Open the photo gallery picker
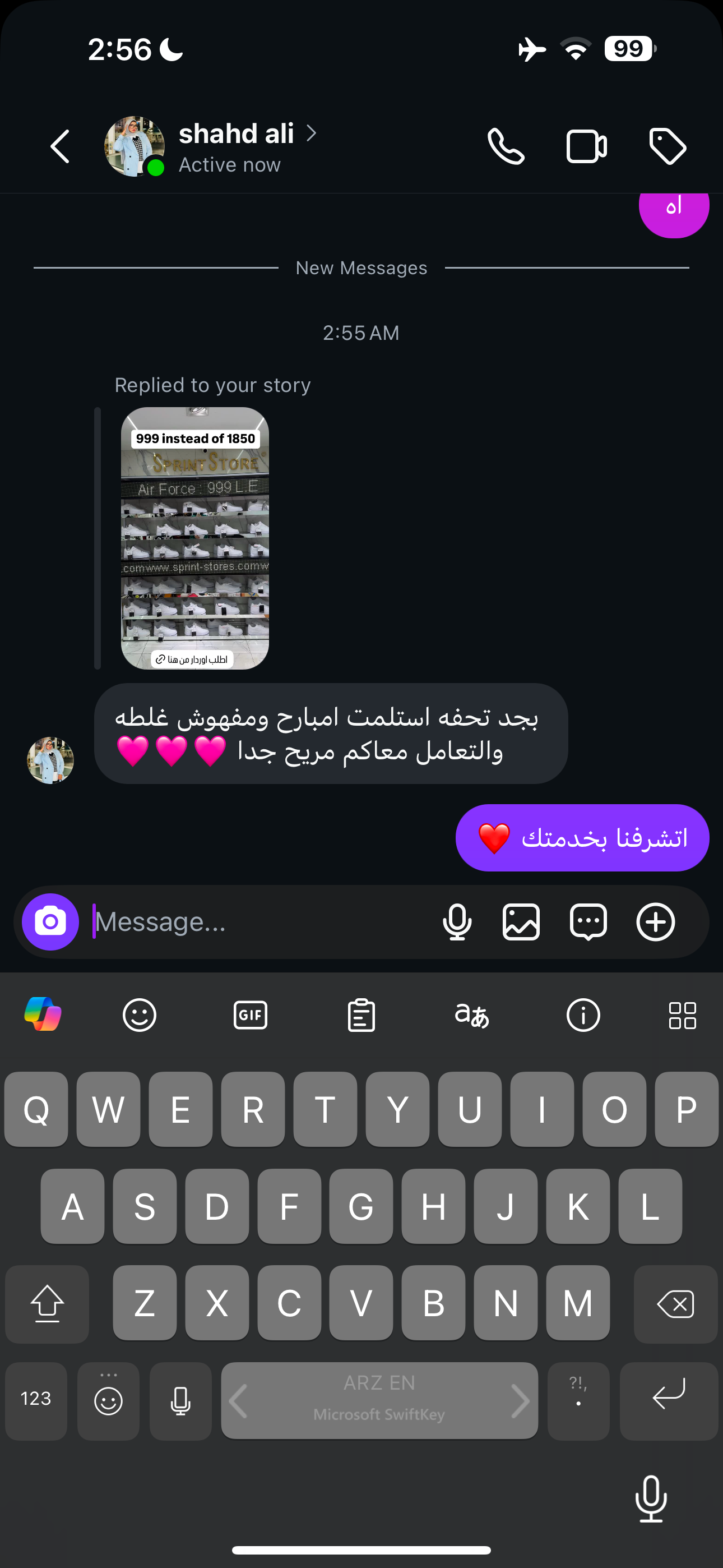 click(522, 921)
